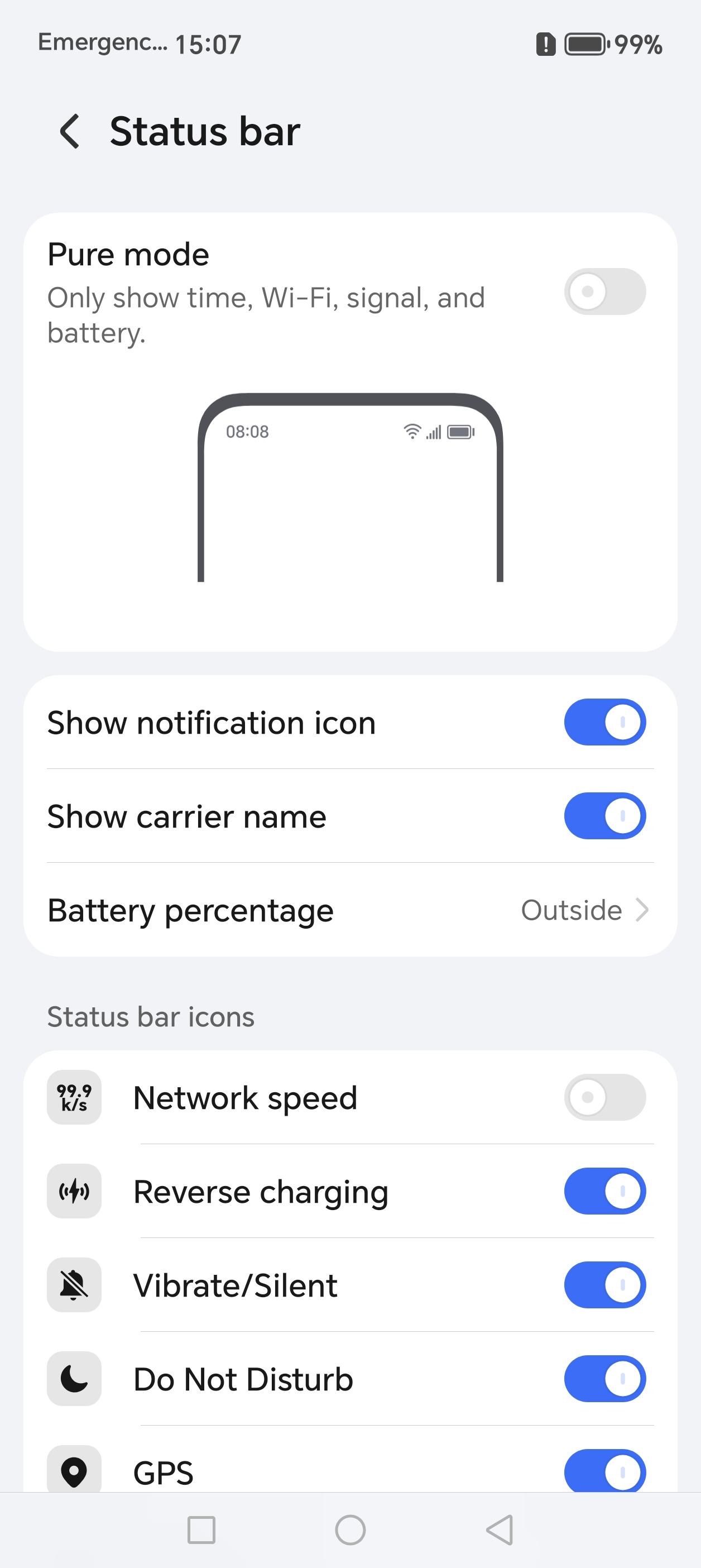
Task: Tap the system home button
Action: click(350, 1529)
